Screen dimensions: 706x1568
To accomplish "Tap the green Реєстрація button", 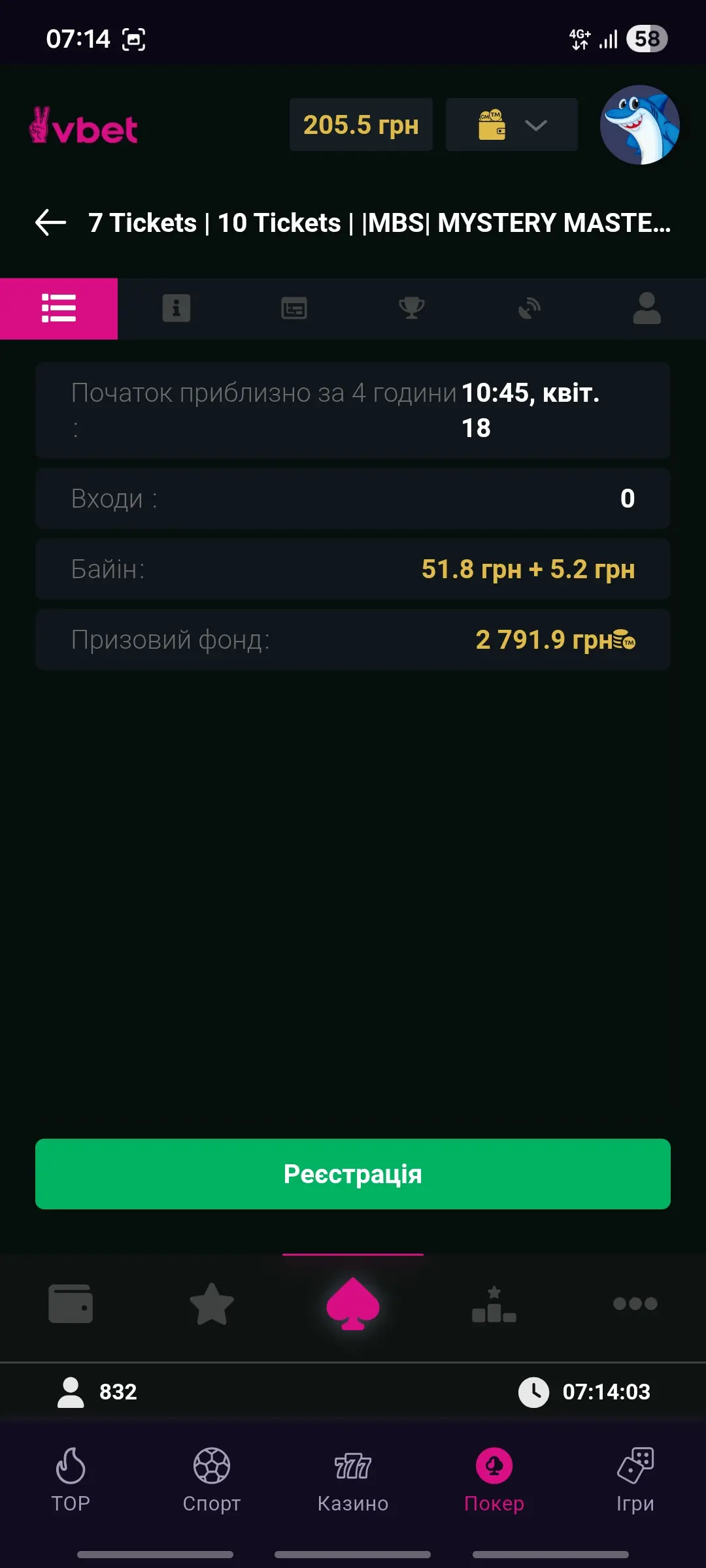I will click(x=353, y=1174).
